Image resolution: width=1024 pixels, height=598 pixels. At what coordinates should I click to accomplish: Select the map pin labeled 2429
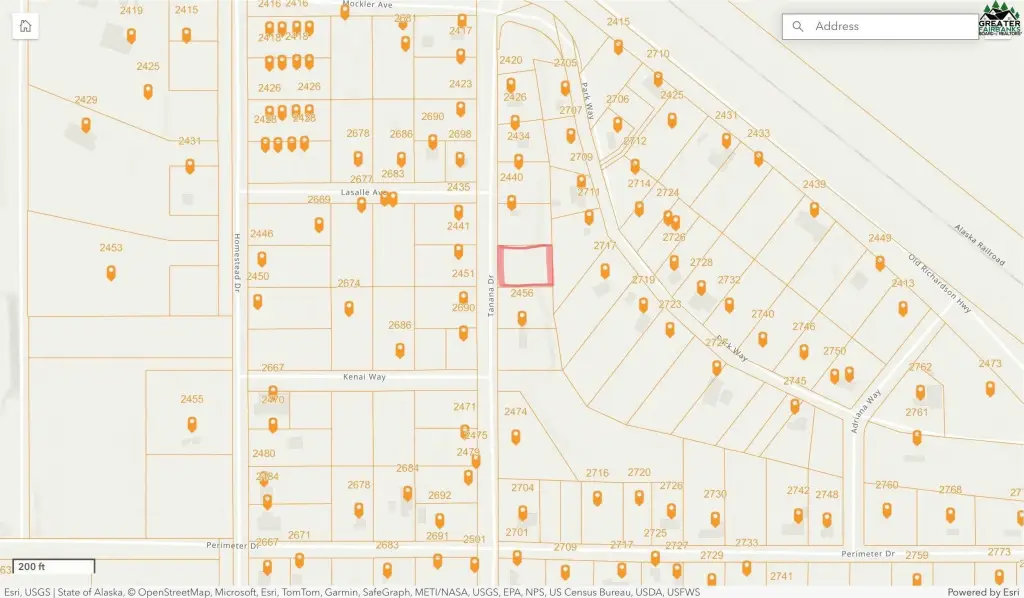point(86,125)
